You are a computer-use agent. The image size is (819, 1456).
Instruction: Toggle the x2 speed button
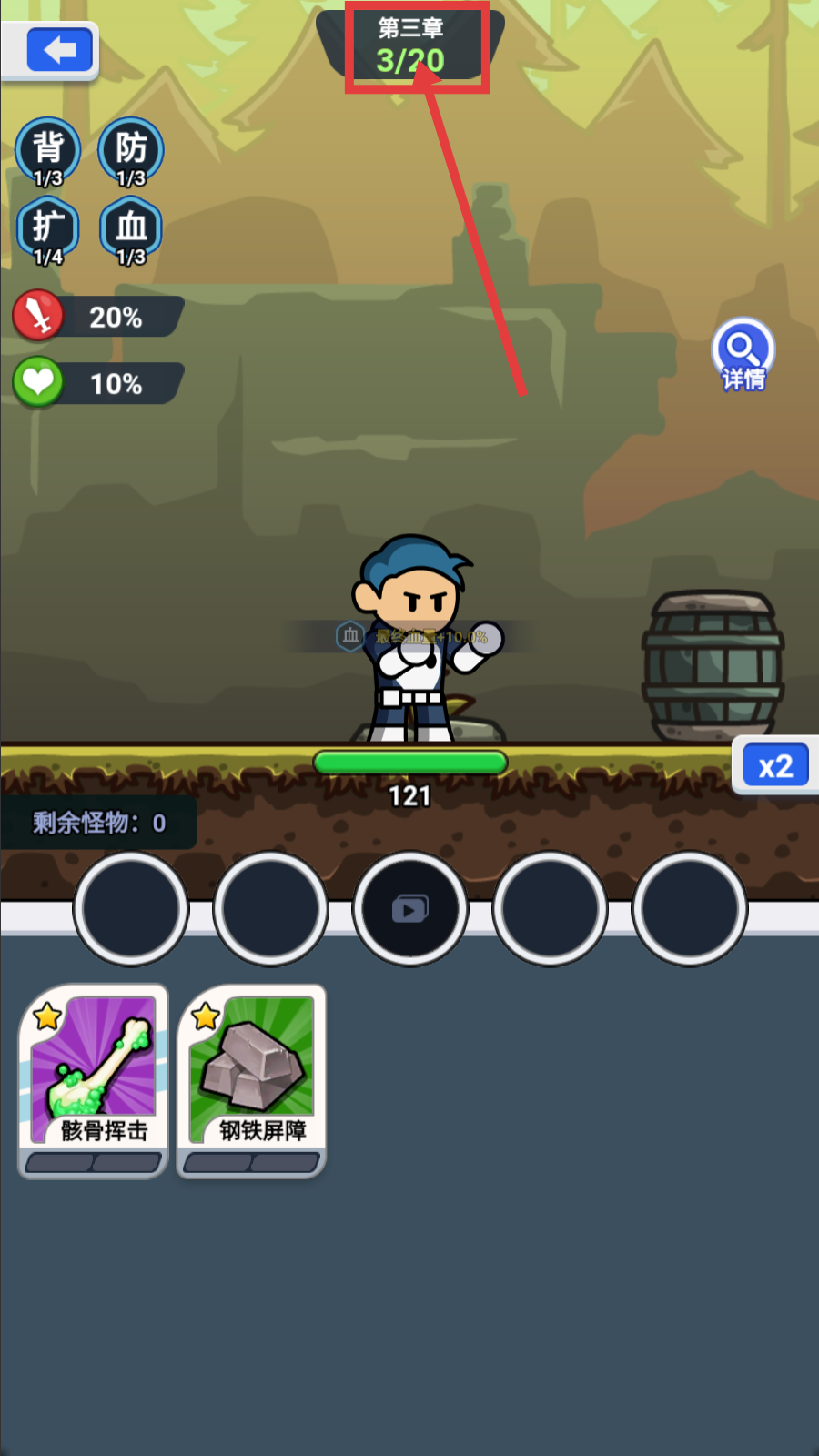click(x=775, y=766)
